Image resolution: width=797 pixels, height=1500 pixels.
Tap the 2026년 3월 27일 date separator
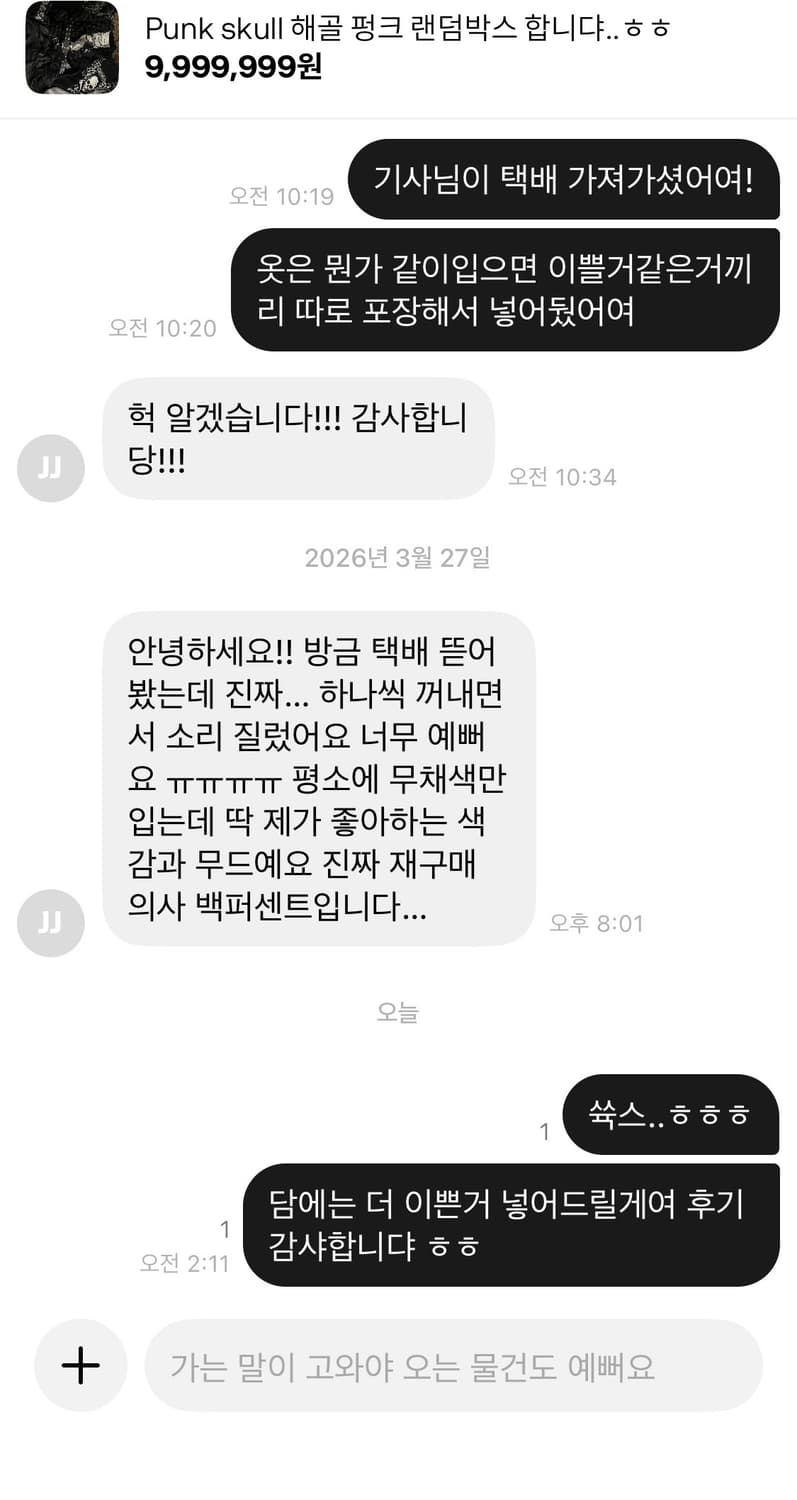click(398, 558)
